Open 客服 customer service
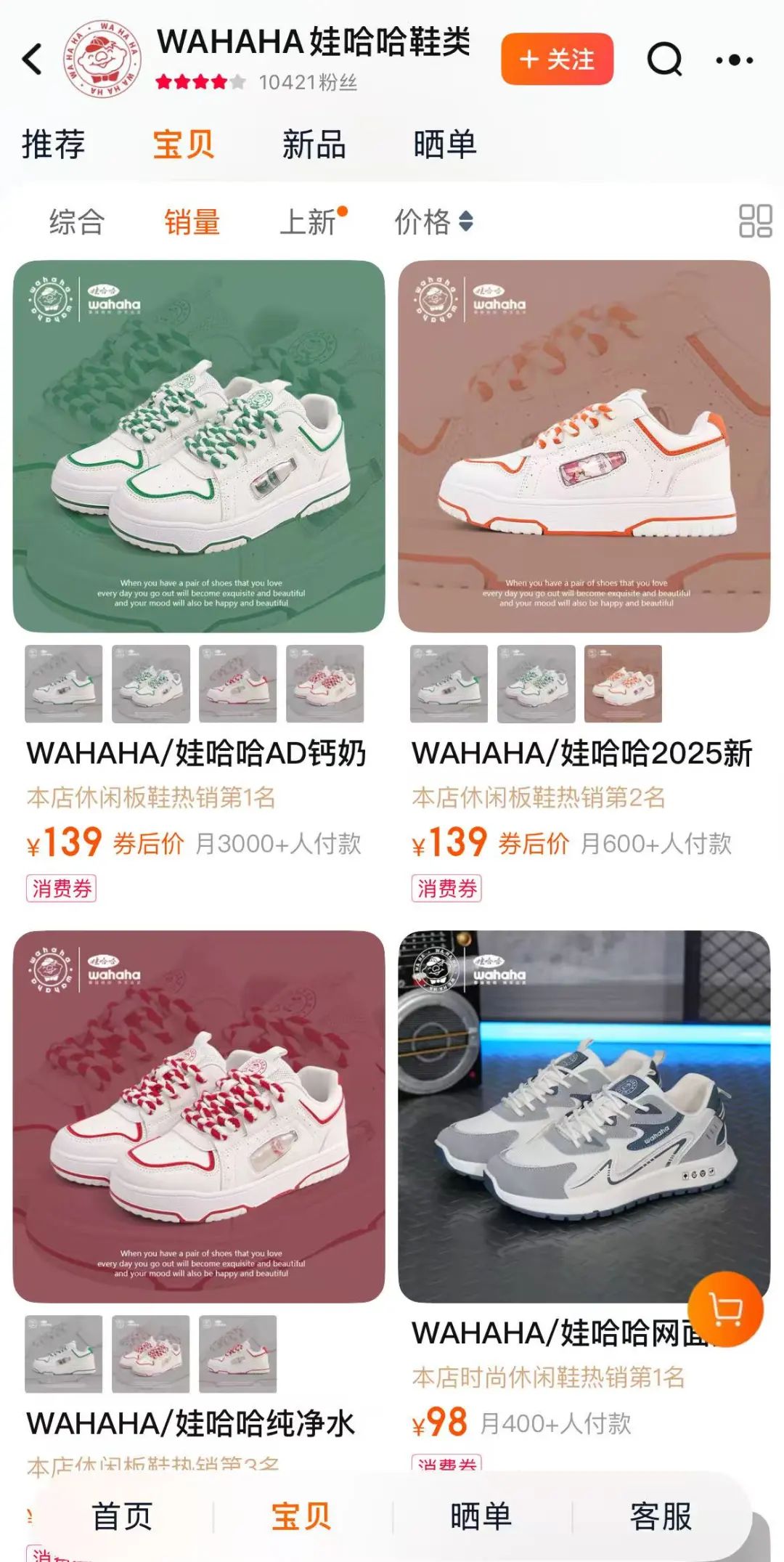The width and height of the screenshot is (784, 1562). pos(660,1516)
